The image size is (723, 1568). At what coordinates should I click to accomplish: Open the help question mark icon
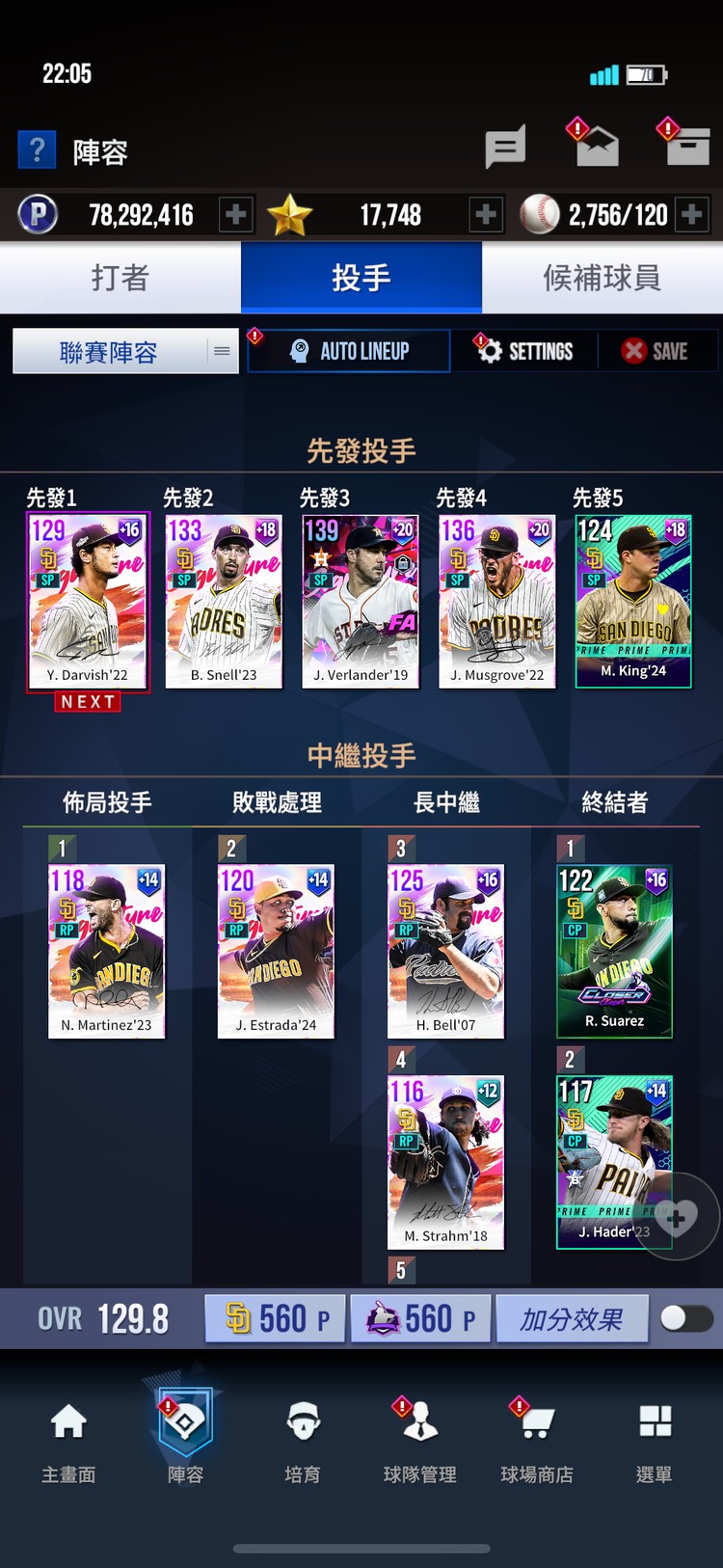click(x=37, y=150)
